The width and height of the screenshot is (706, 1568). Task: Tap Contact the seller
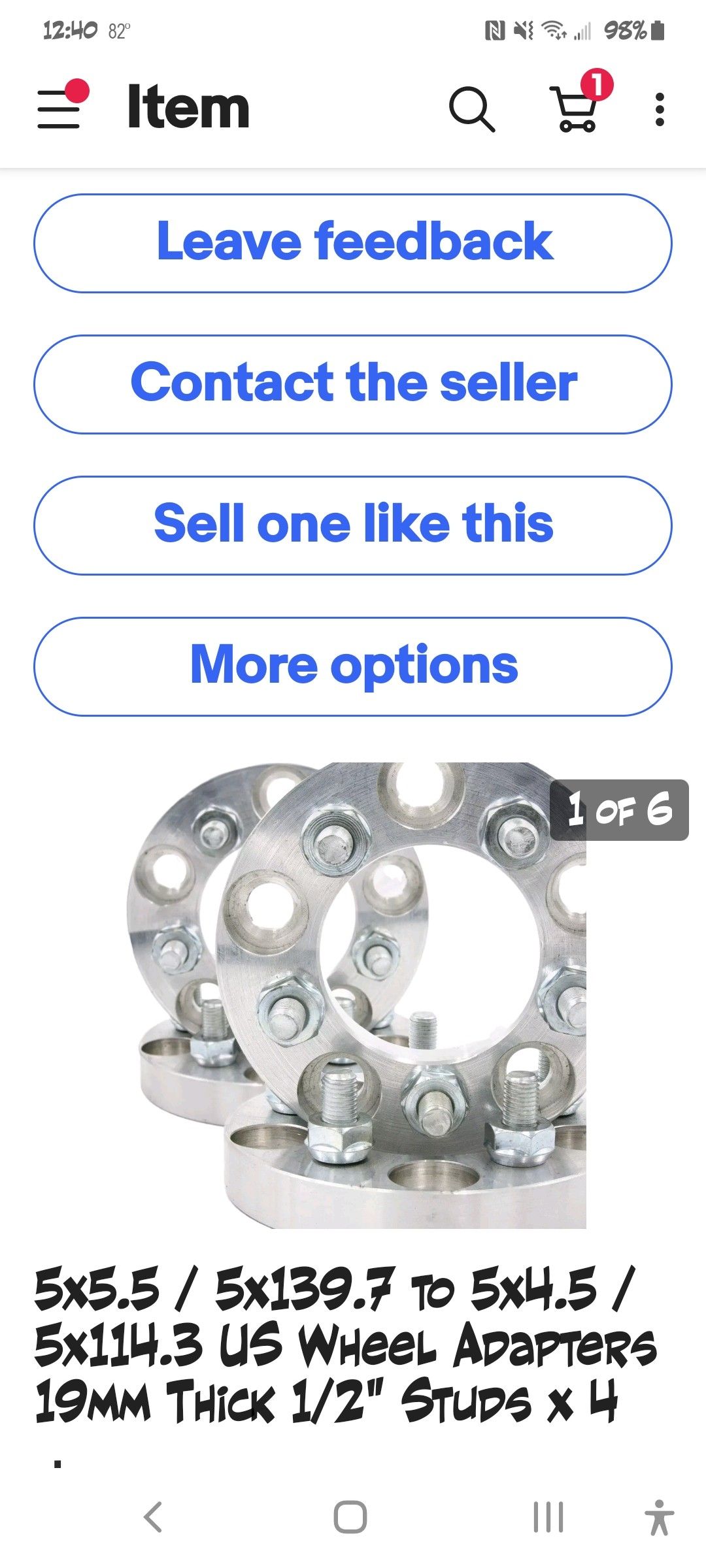coord(353,382)
